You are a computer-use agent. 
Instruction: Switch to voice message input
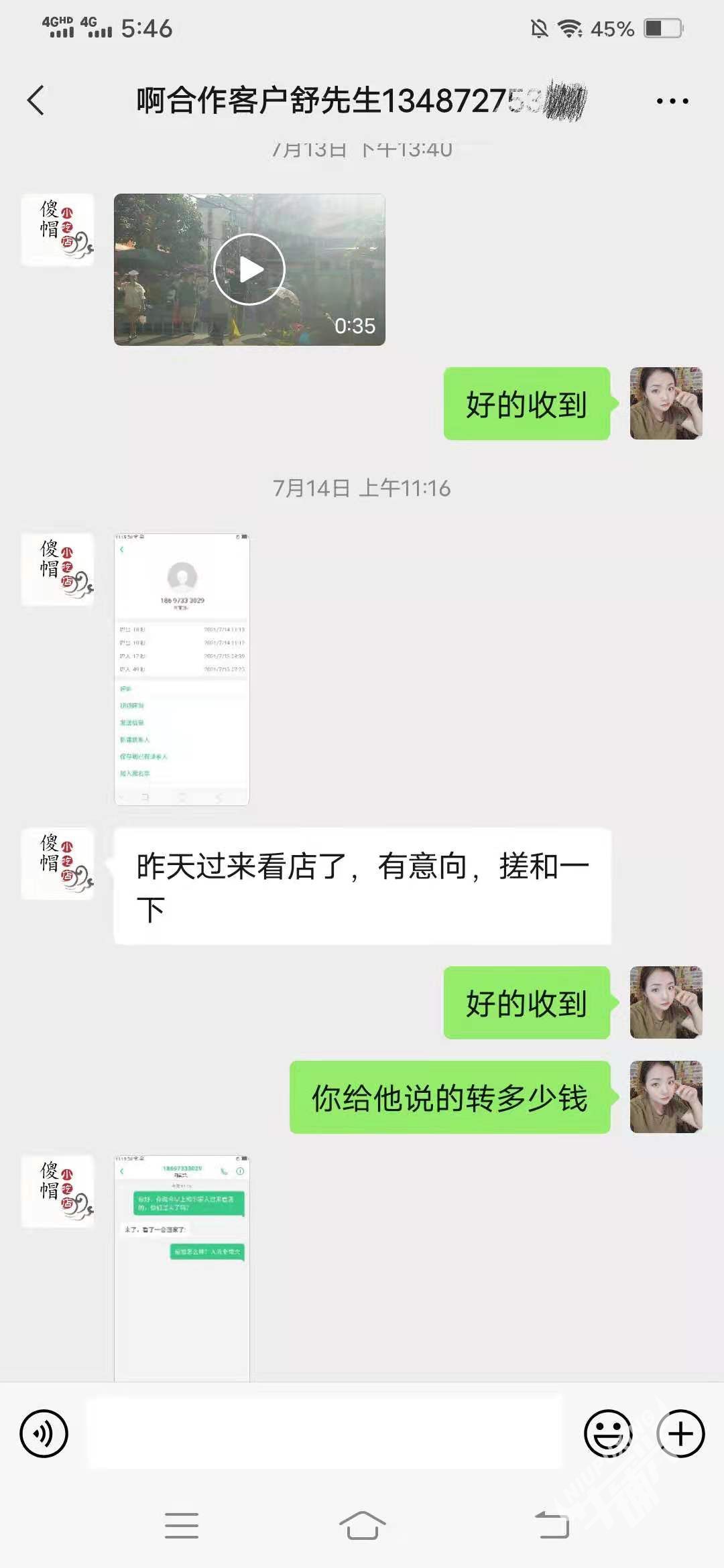pyautogui.click(x=44, y=1433)
